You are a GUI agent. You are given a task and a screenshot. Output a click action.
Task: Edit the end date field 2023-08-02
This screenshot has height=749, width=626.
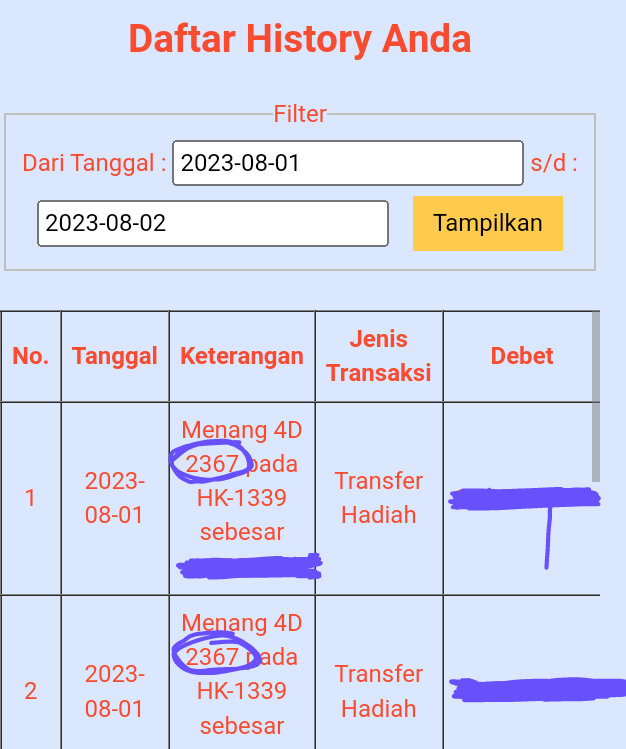[x=212, y=223]
